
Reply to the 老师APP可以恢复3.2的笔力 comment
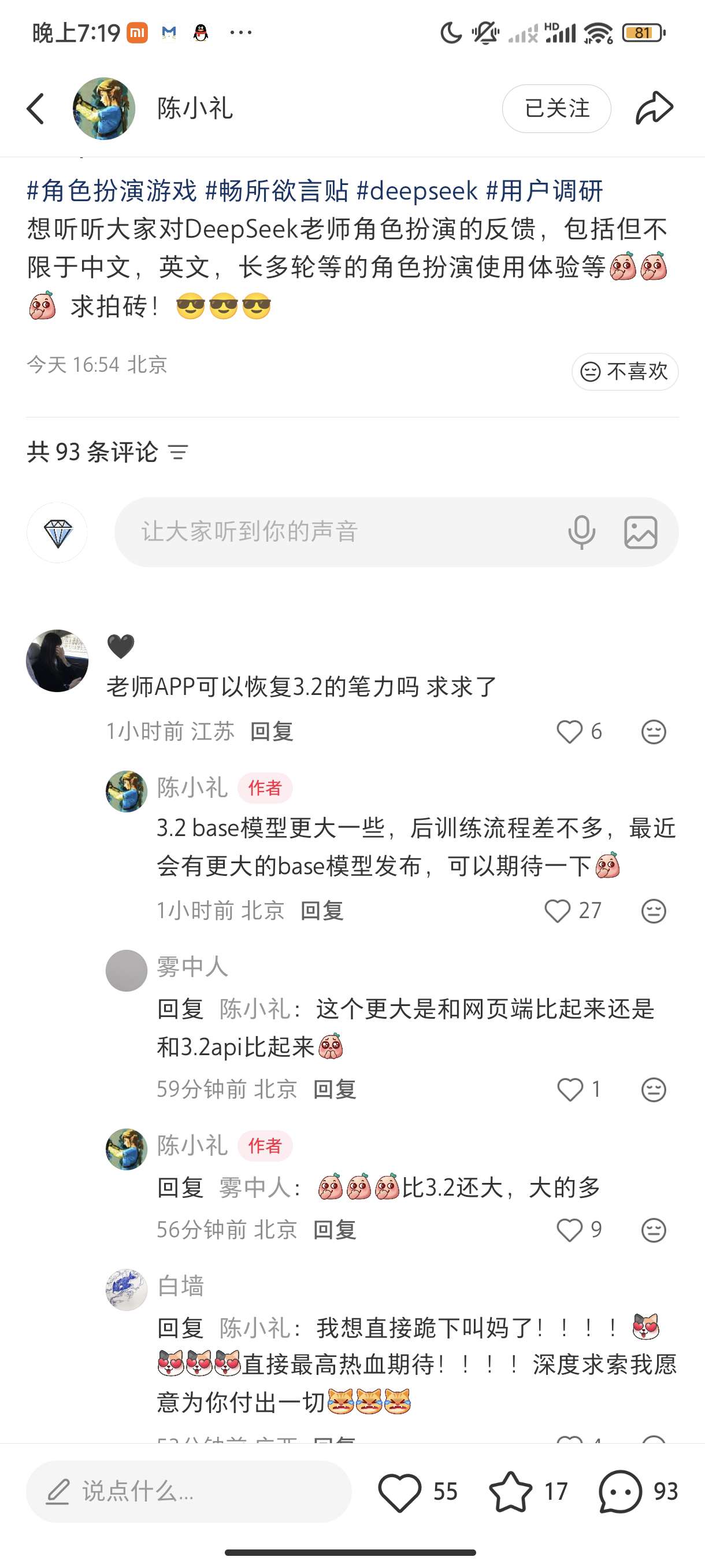pos(272,731)
